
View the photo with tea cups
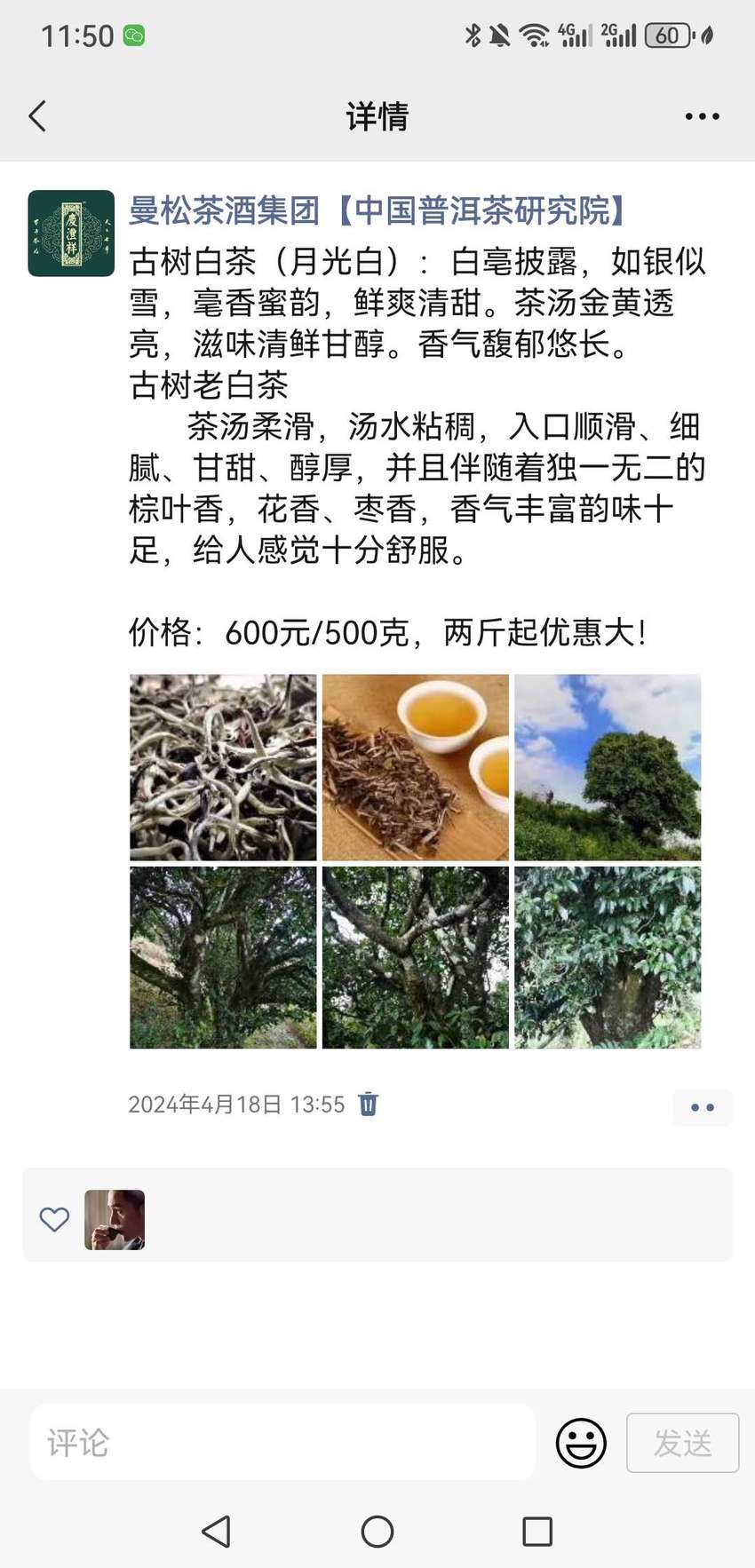[x=416, y=767]
